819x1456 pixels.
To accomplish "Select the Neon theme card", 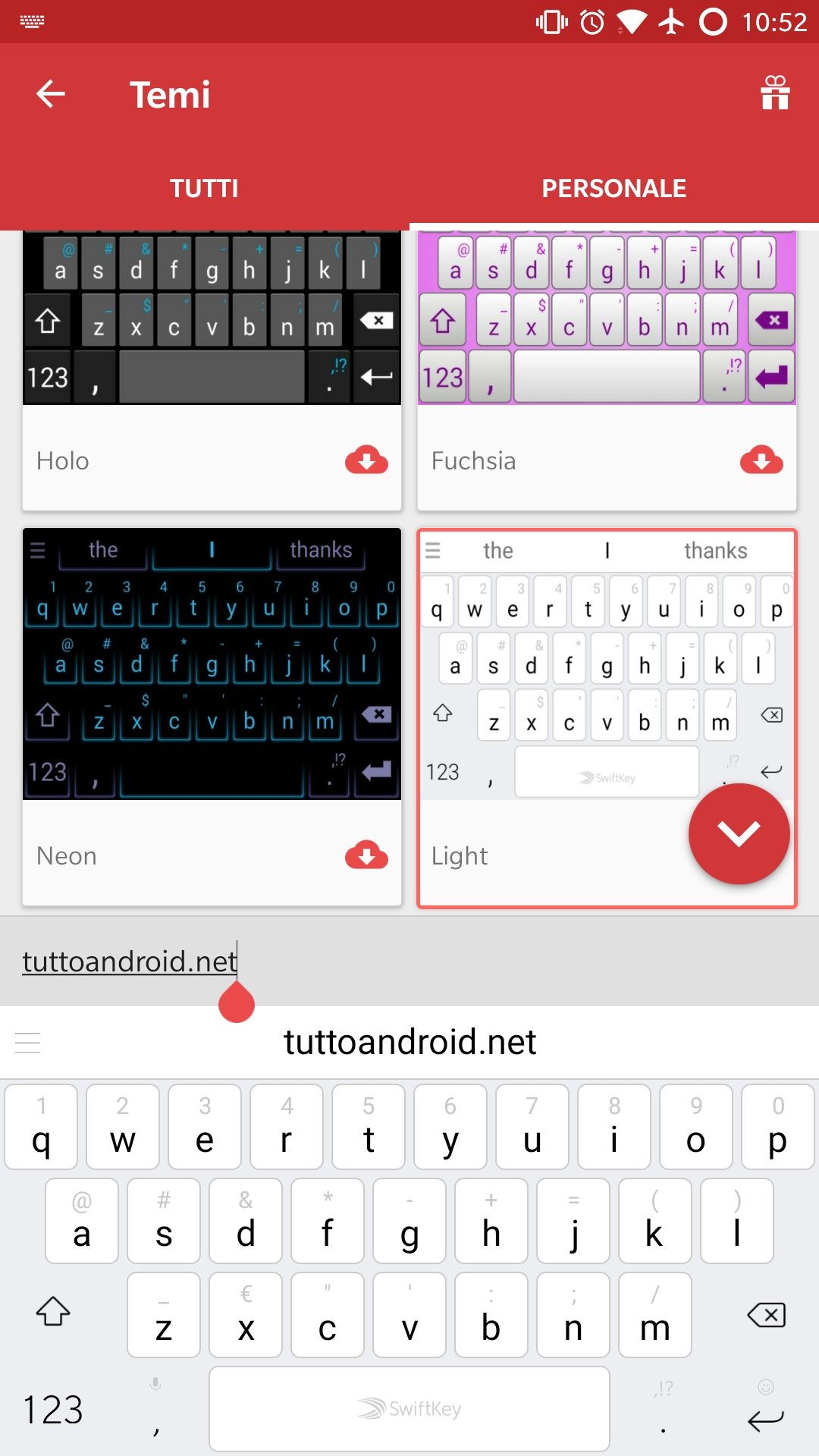I will point(212,717).
